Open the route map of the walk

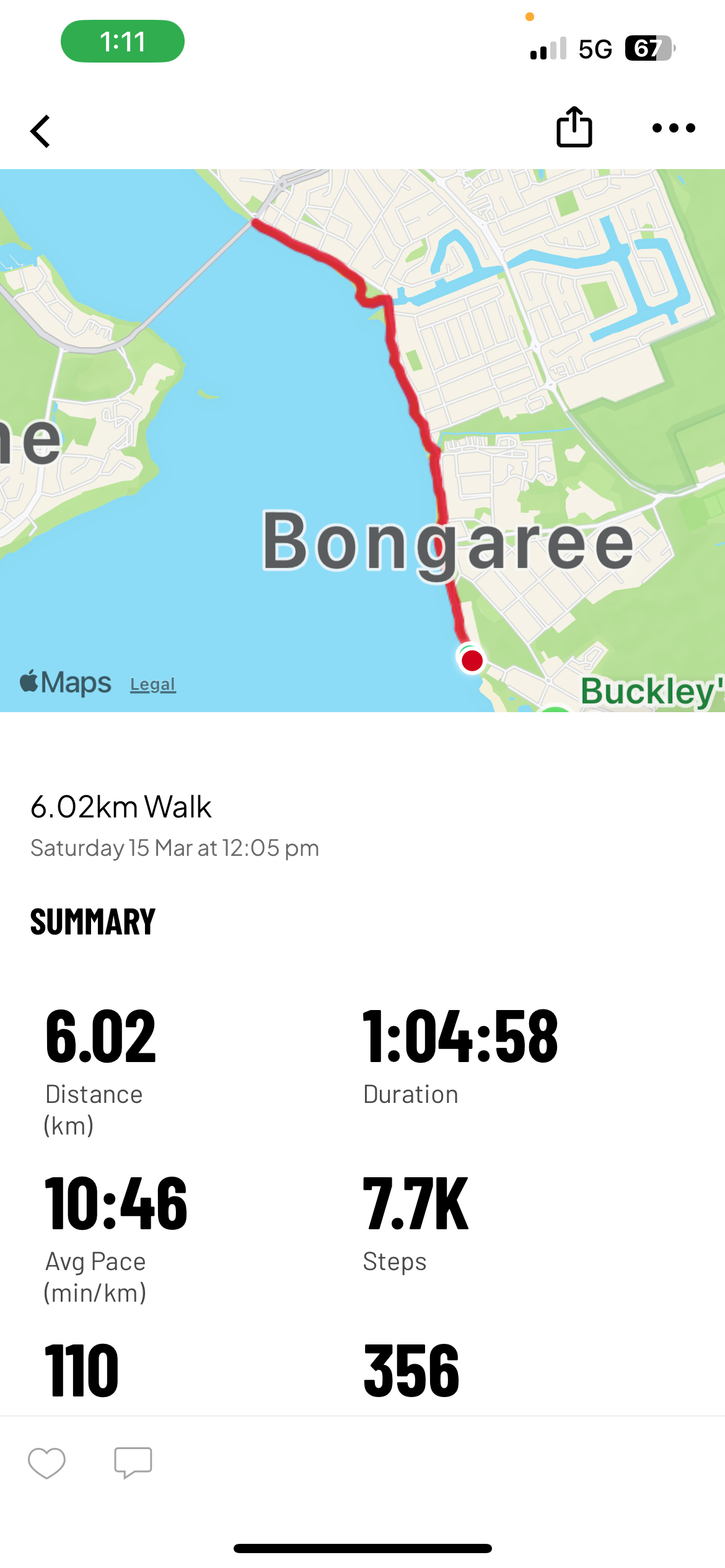coord(362,440)
